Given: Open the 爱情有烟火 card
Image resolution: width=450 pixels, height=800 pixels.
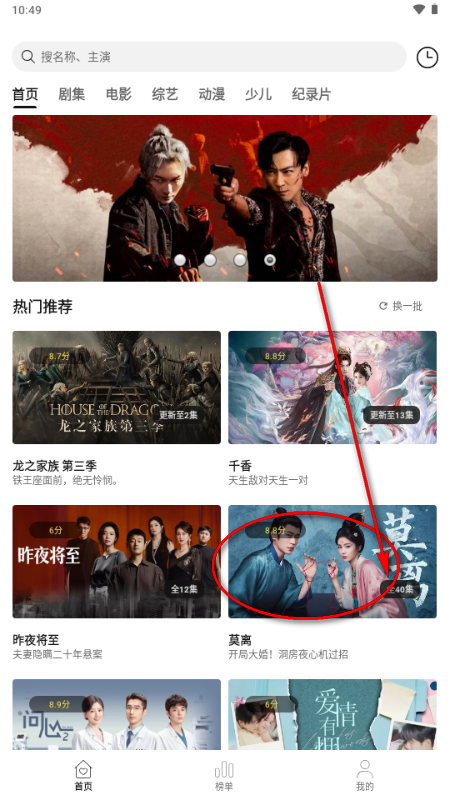Looking at the screenshot, I should 333,714.
